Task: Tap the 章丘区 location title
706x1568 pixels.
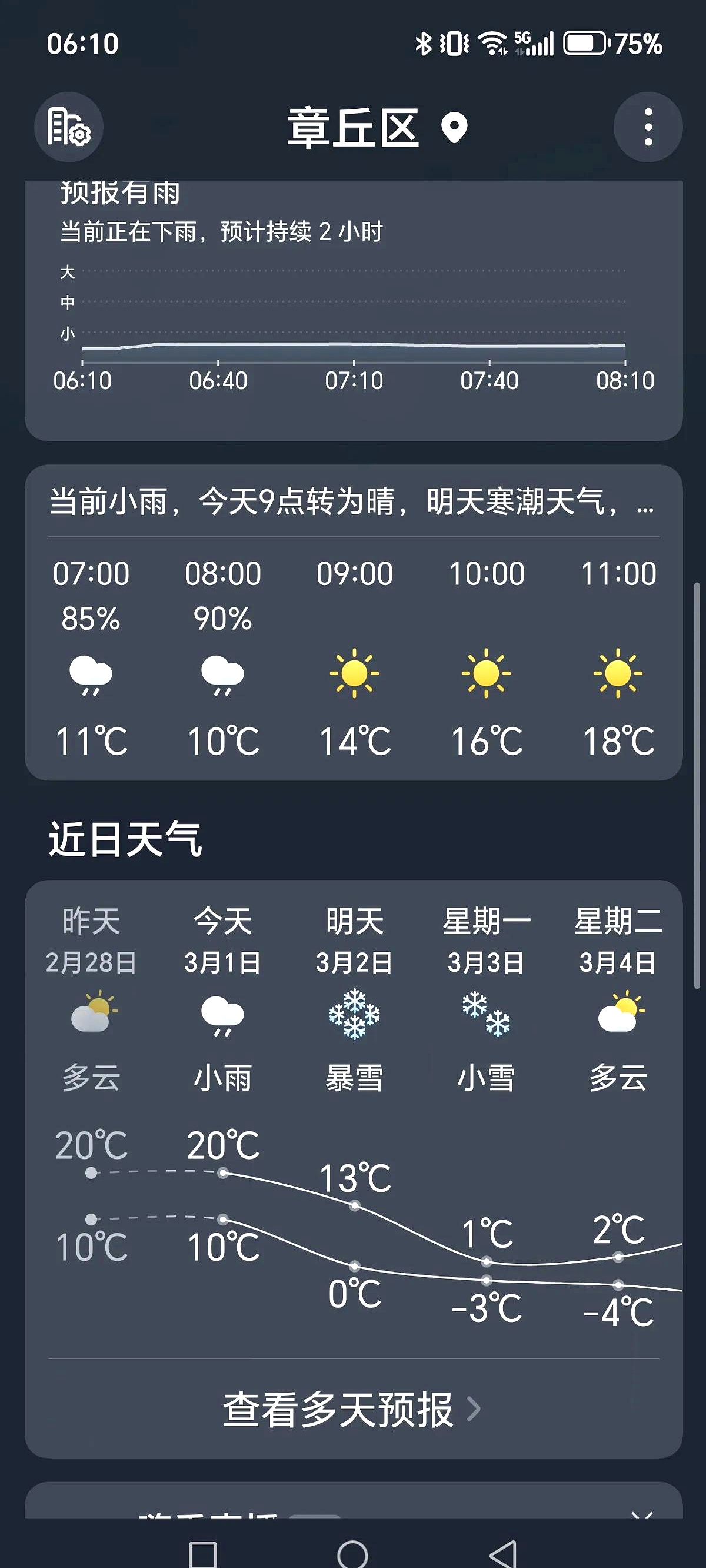Action: pyautogui.click(x=353, y=128)
